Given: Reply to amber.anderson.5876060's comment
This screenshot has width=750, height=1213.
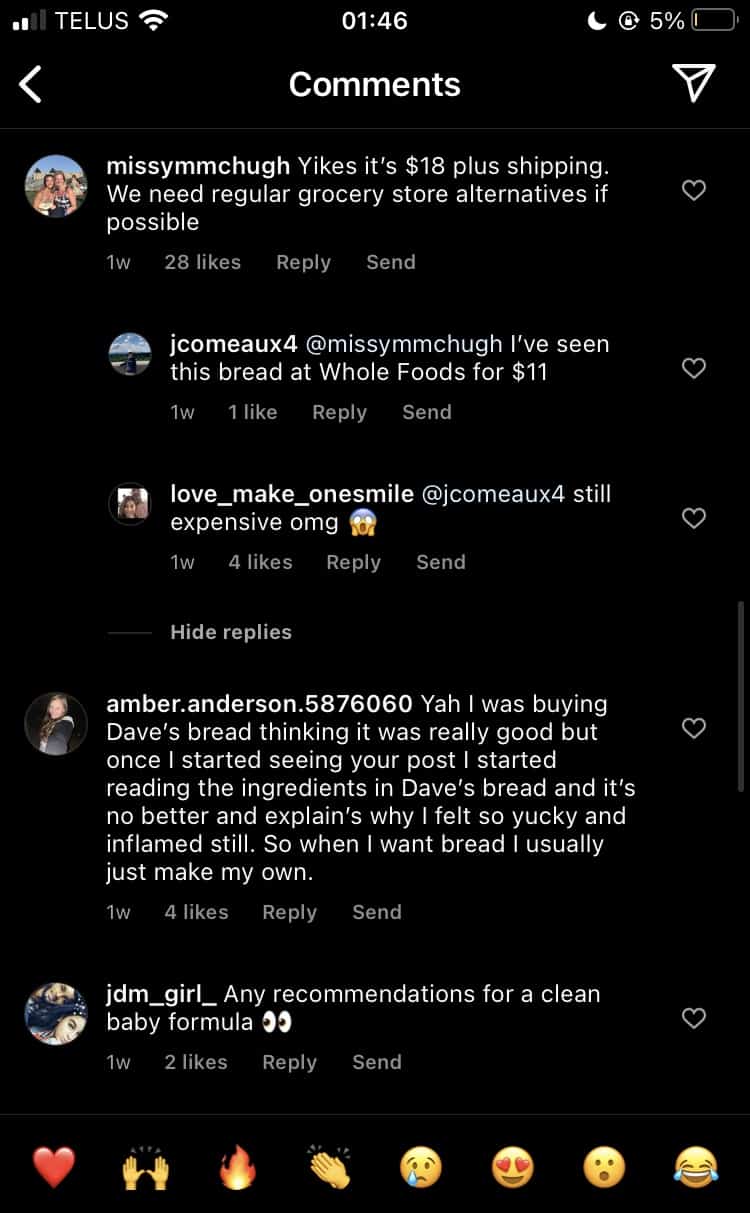Looking at the screenshot, I should pyautogui.click(x=289, y=912).
